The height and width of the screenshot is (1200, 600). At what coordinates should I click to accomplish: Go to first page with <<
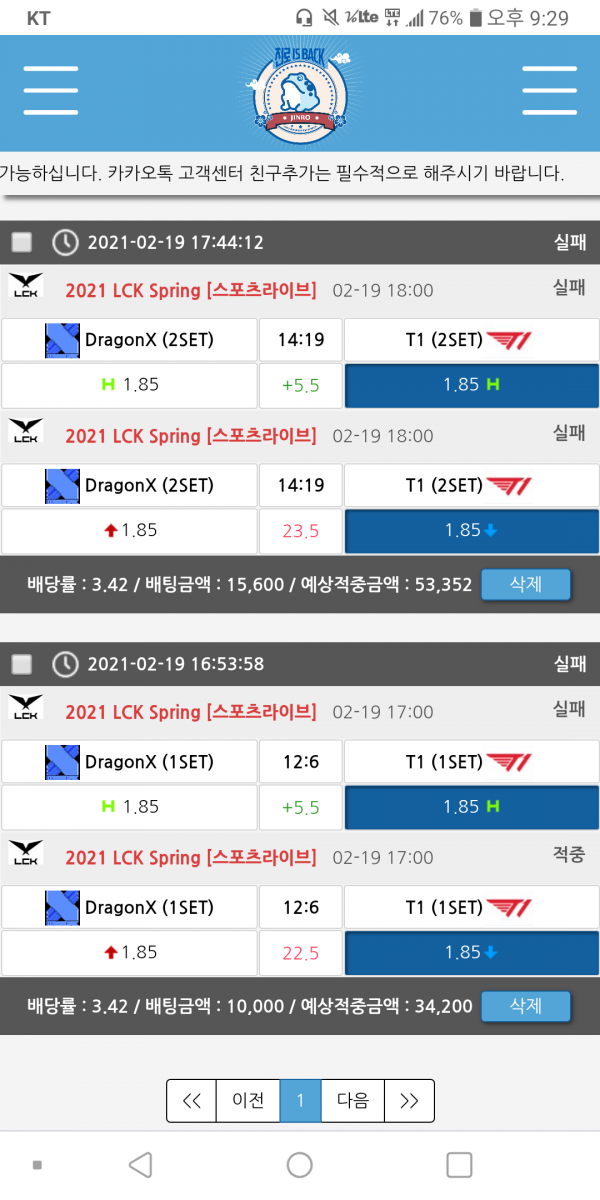point(192,1101)
